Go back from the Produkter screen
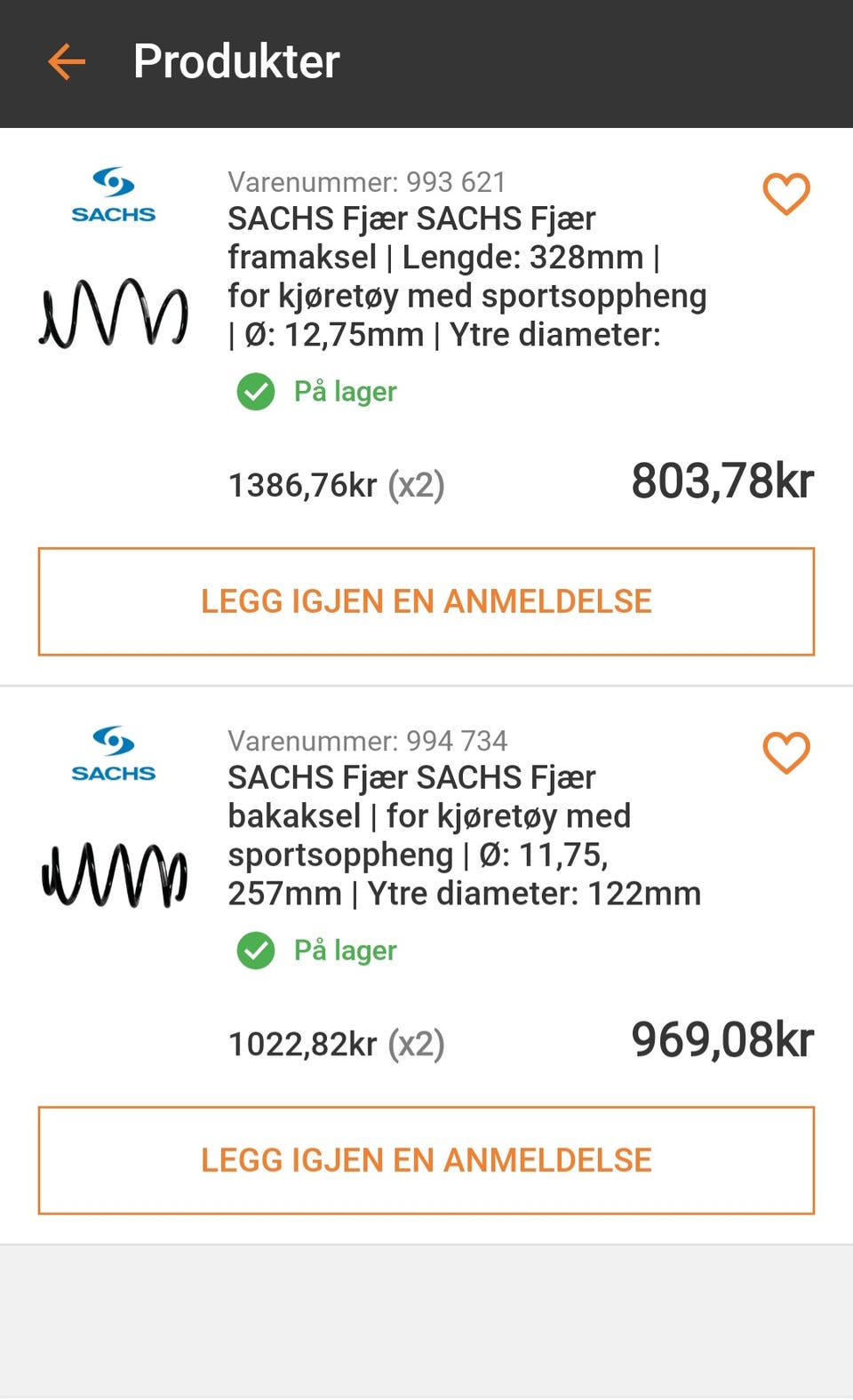The height and width of the screenshot is (1400, 853). click(67, 62)
